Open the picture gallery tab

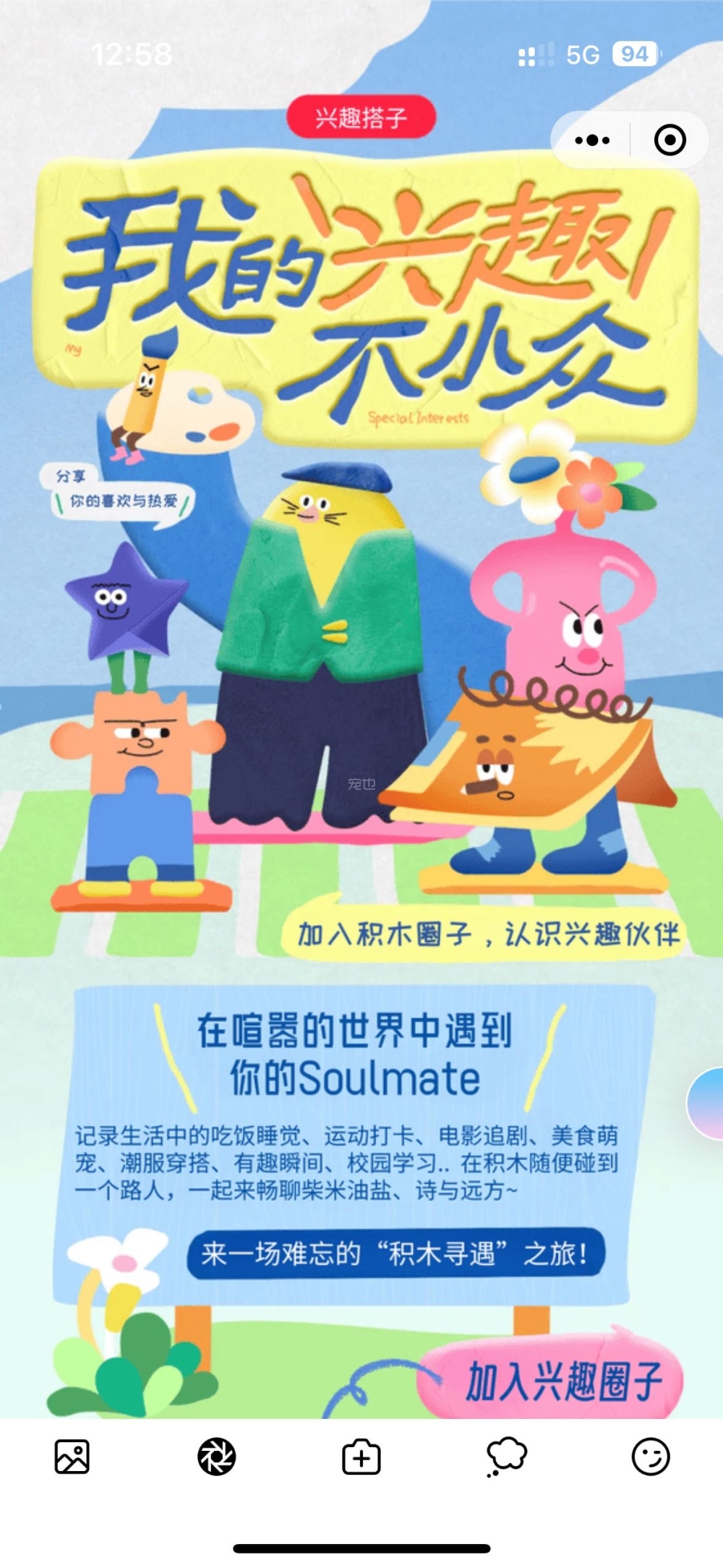(x=72, y=1457)
